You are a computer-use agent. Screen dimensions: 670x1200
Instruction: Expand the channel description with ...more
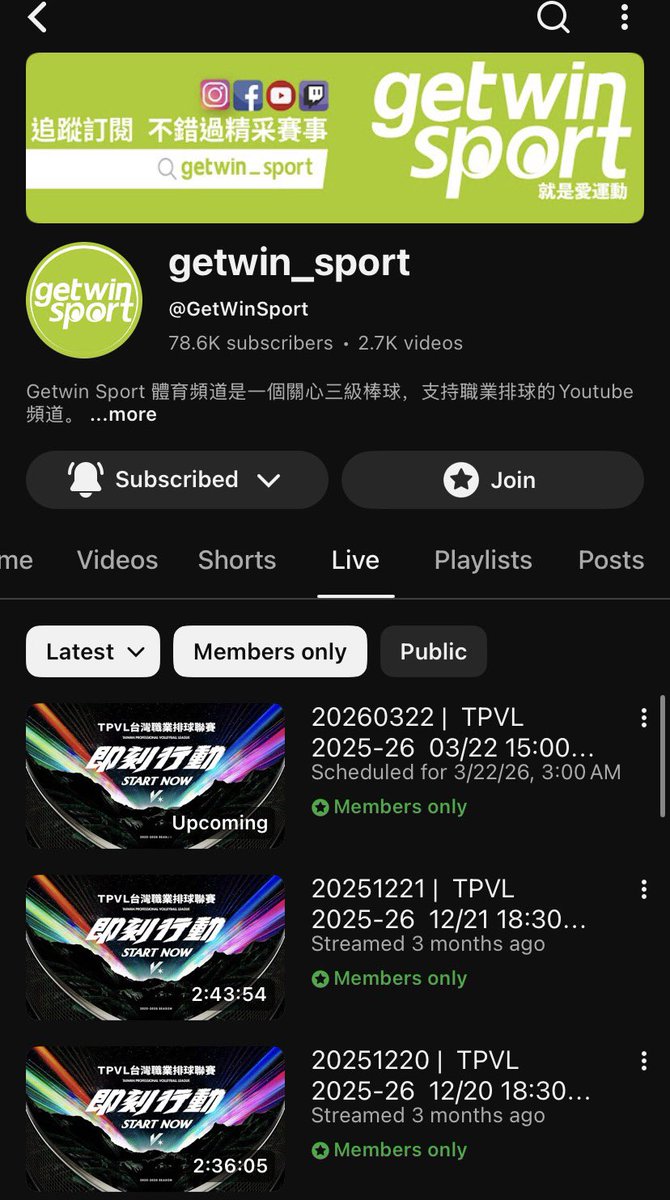pos(123,414)
